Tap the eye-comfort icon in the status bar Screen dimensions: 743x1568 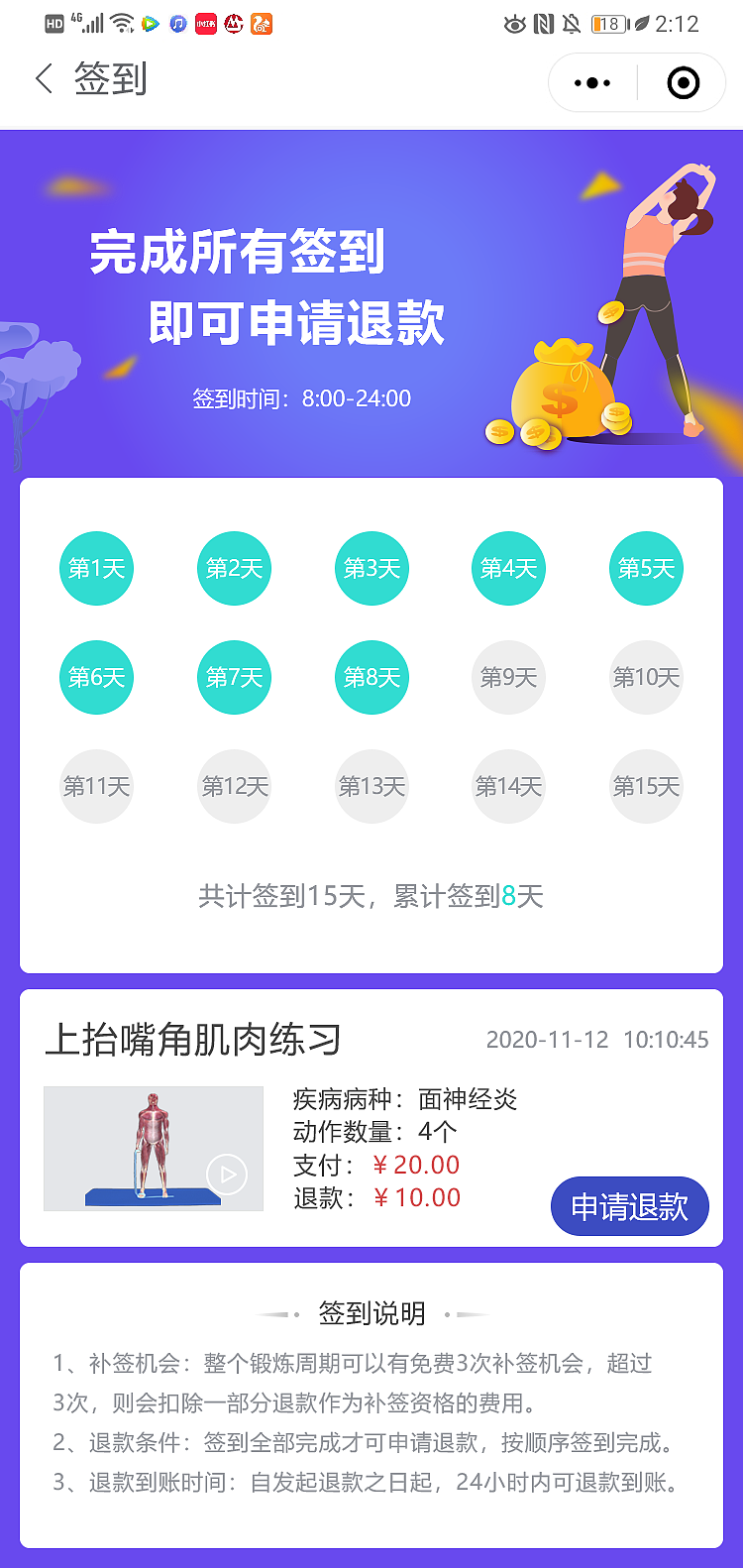[515, 24]
